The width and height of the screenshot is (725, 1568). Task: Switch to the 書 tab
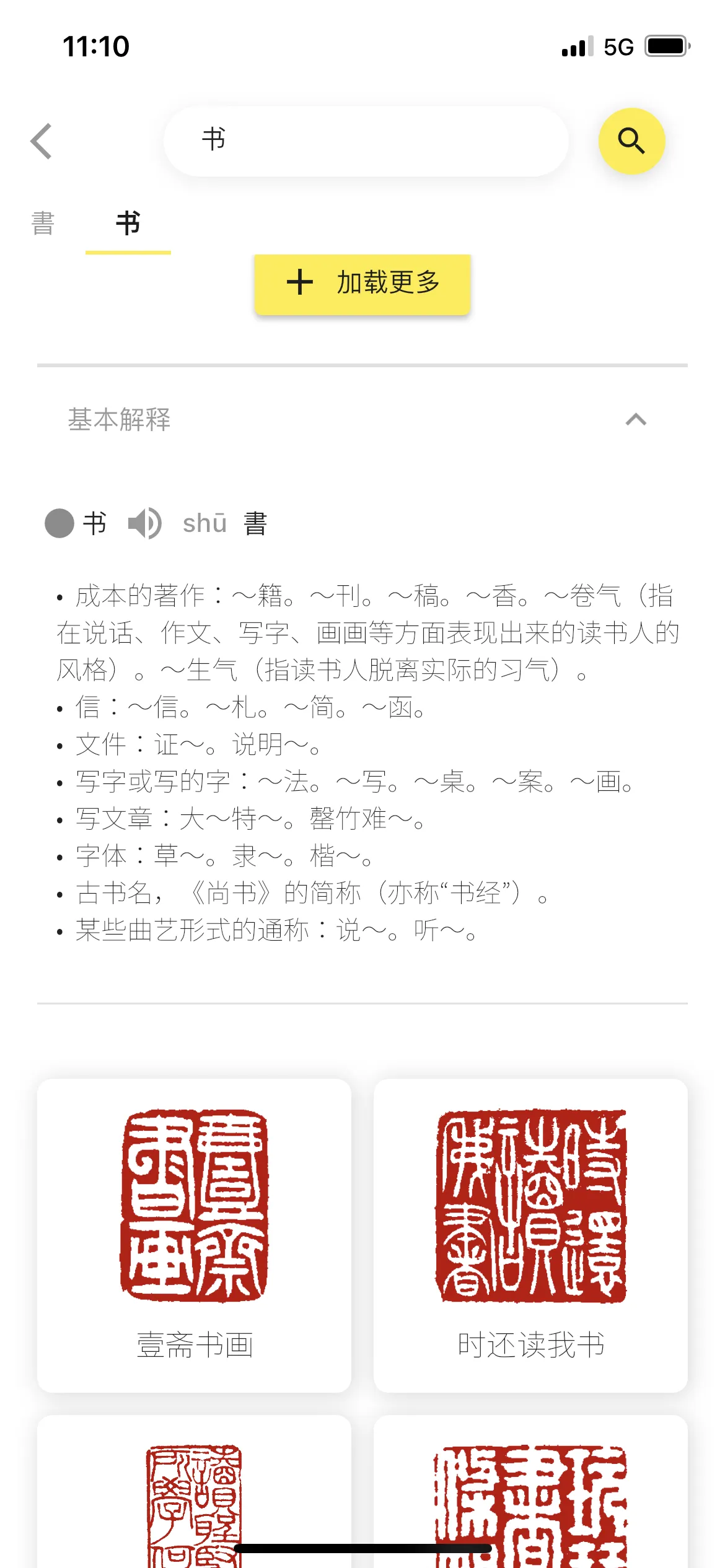coord(43,224)
